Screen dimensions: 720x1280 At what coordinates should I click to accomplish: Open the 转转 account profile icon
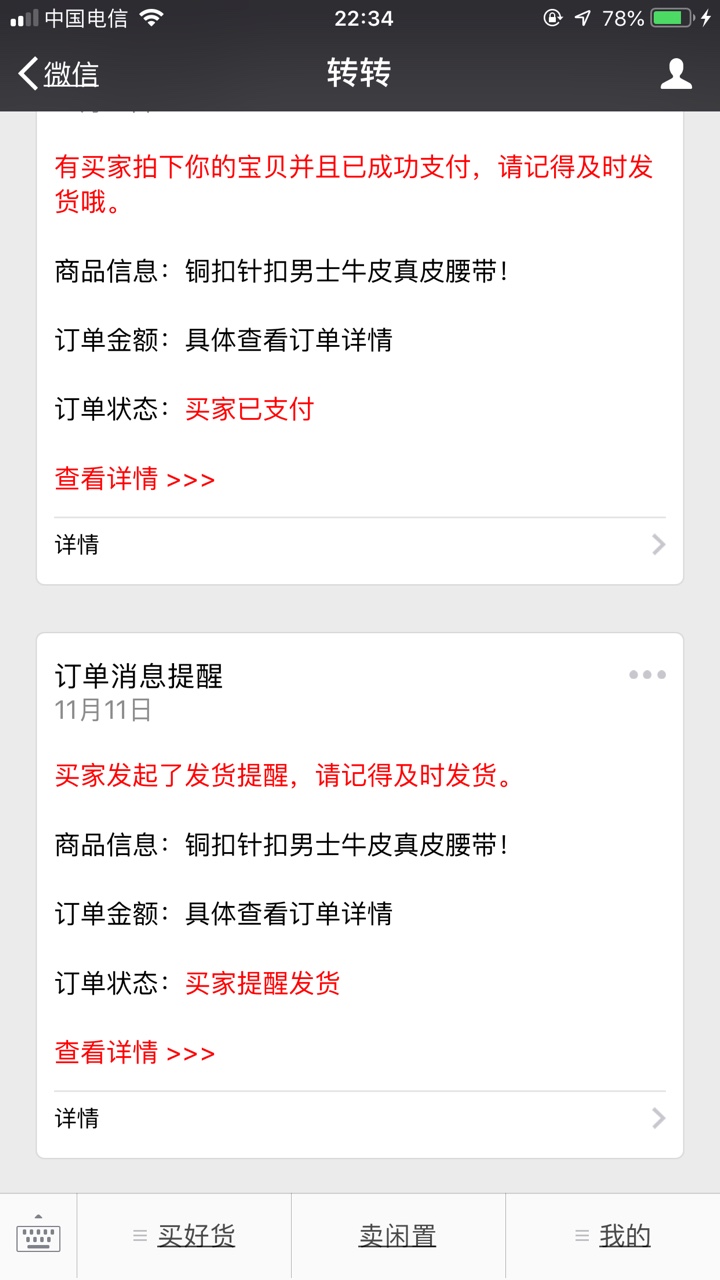point(677,73)
